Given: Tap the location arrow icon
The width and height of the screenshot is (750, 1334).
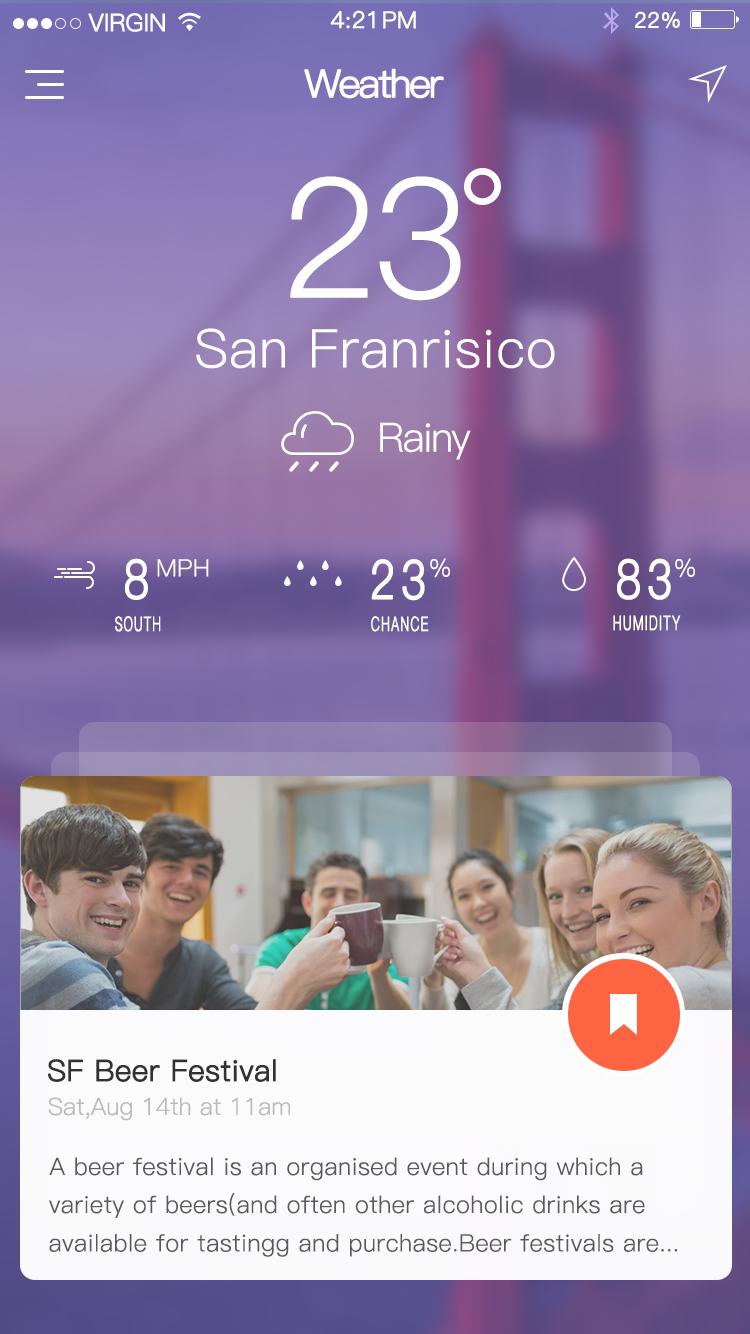Looking at the screenshot, I should (x=707, y=84).
